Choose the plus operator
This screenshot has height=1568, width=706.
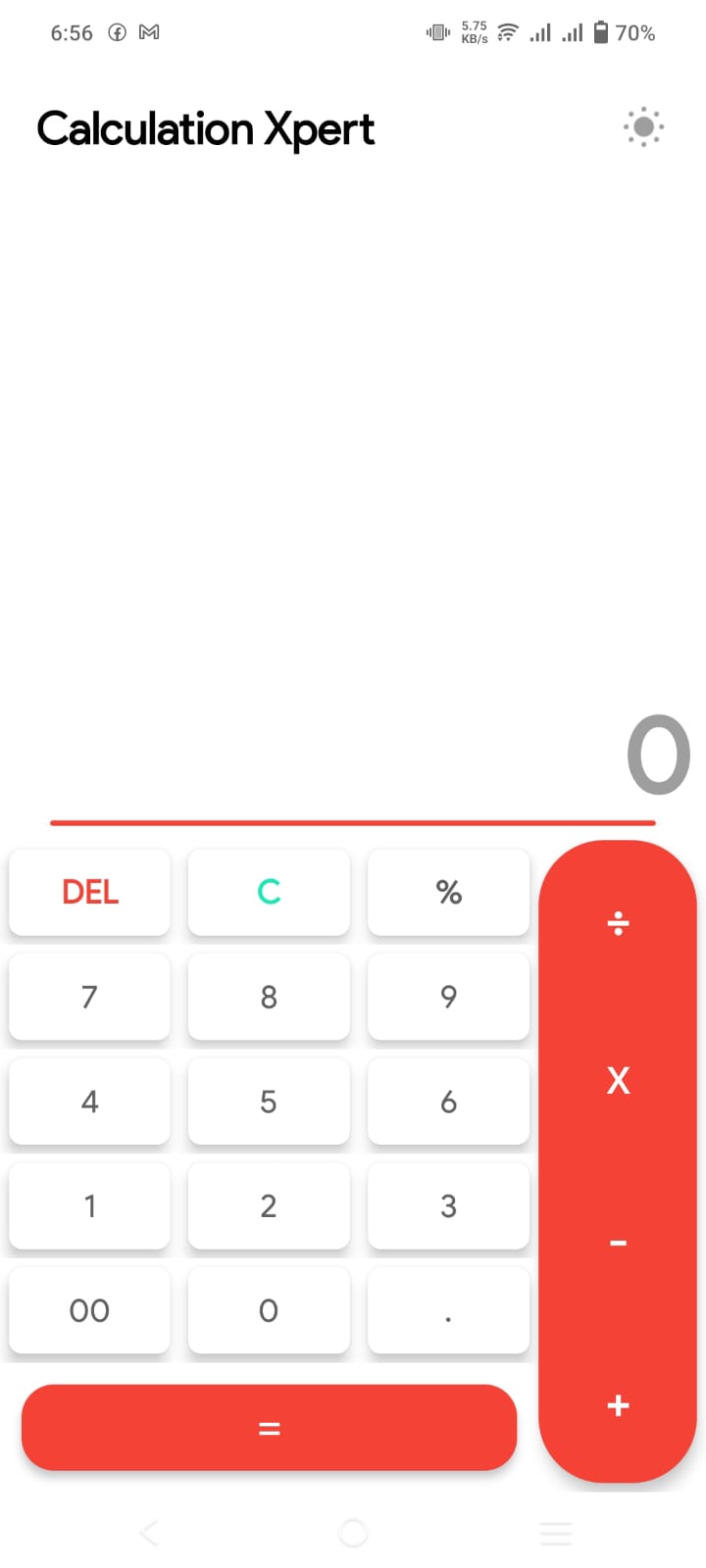click(618, 1406)
